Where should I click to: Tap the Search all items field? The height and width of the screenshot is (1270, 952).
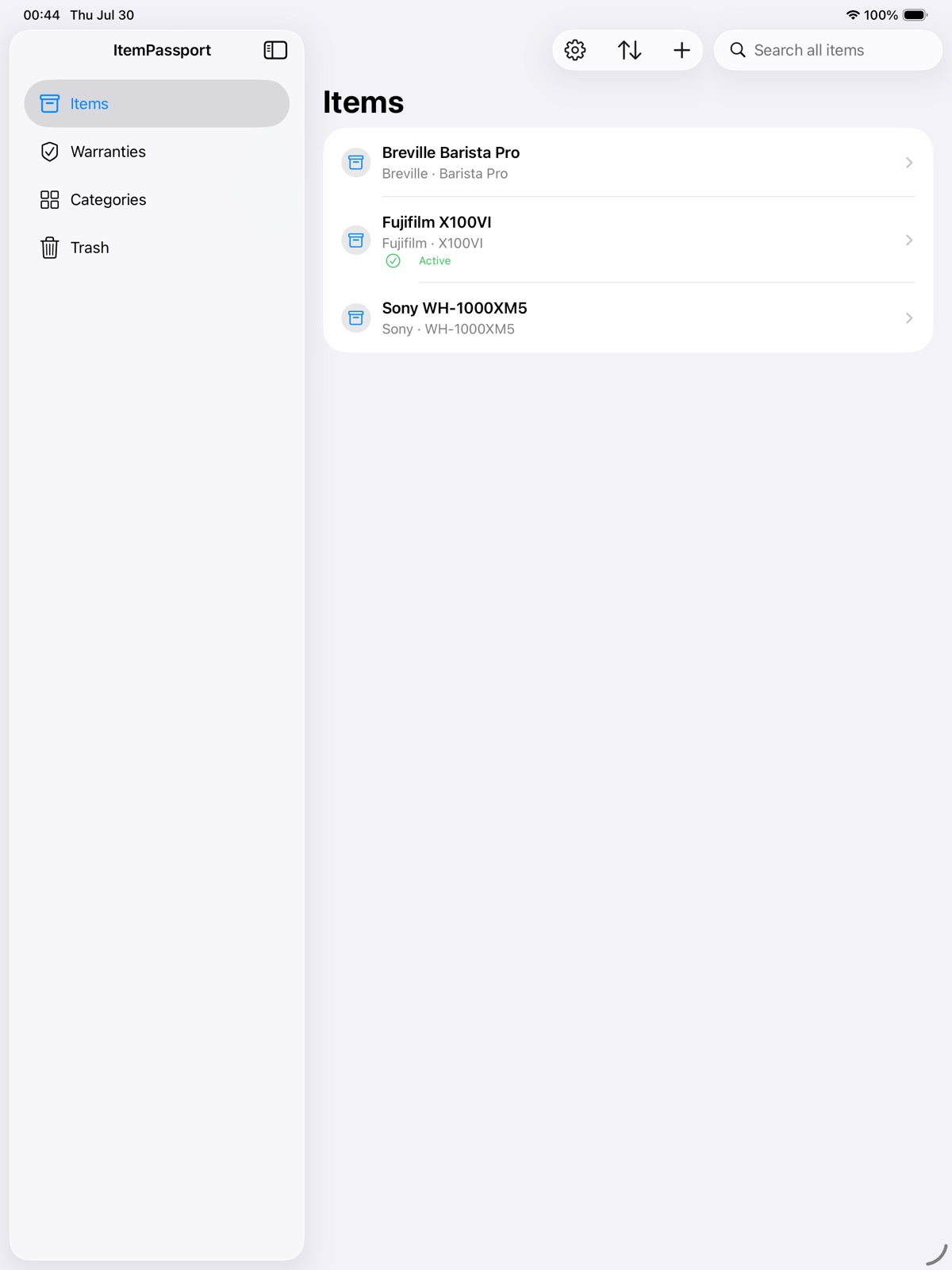[x=827, y=50]
